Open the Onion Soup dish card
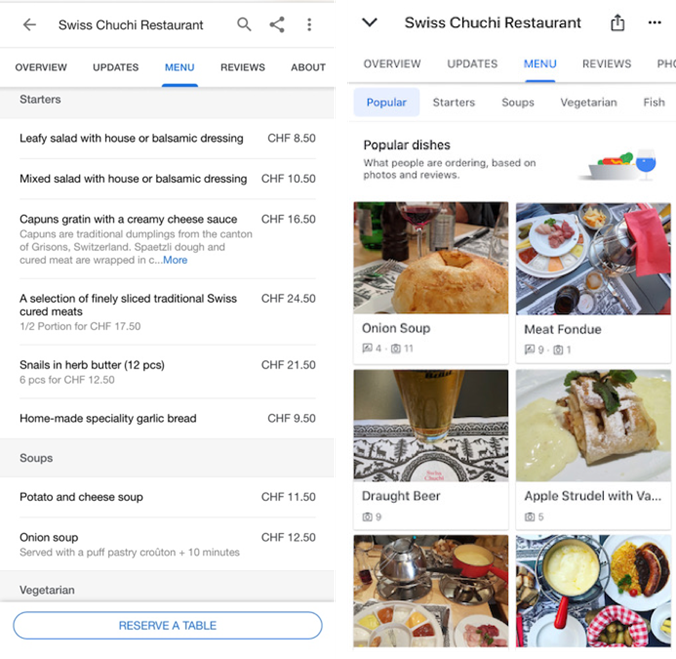This screenshot has height=659, width=676. pos(431,280)
